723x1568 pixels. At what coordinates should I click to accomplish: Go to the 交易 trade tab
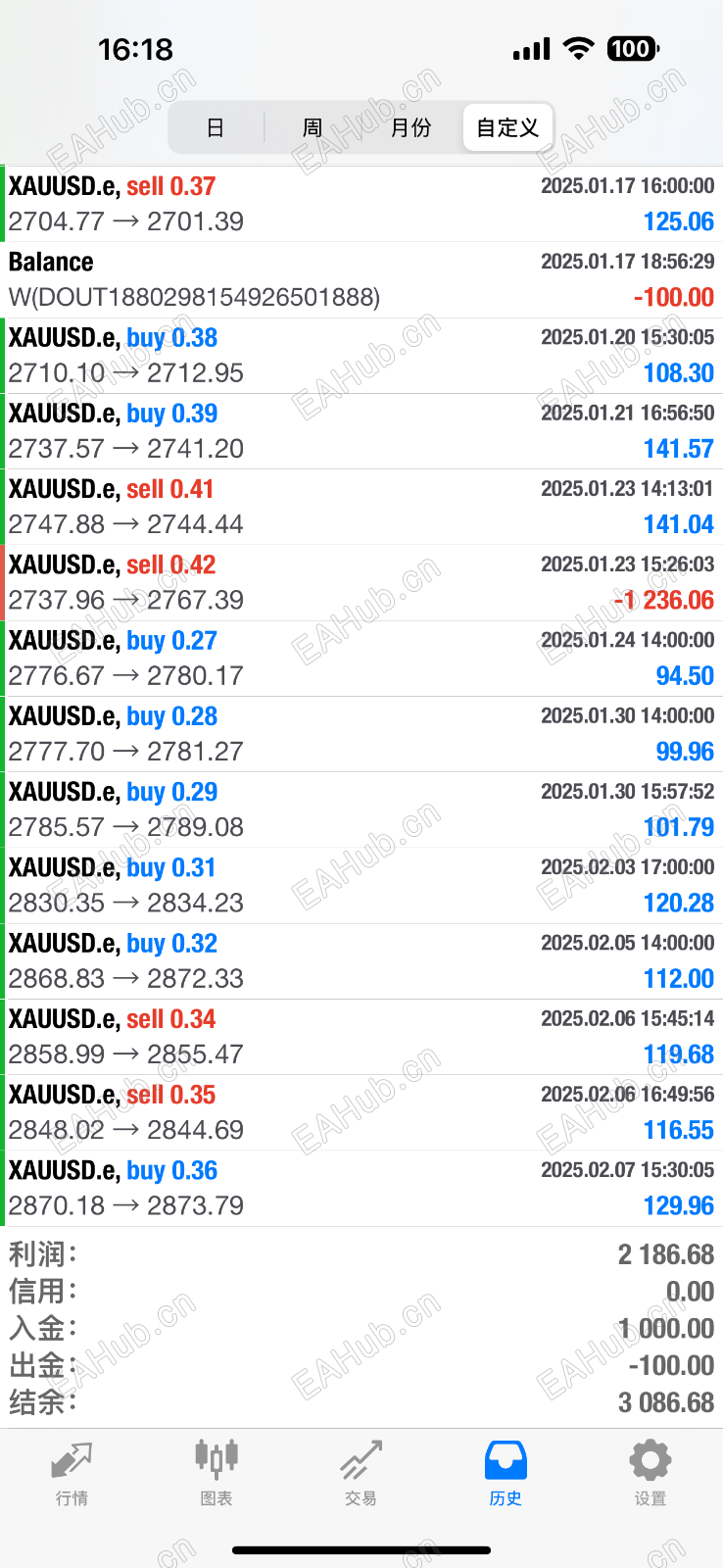[361, 1472]
